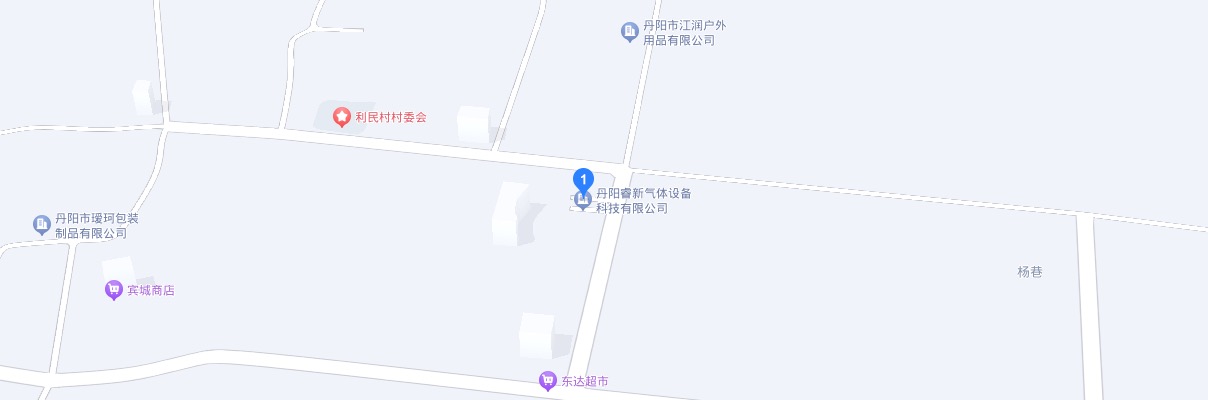Select 丹阳市江润户外用品有限公司 on the map
1208x400 pixels.
(x=630, y=33)
